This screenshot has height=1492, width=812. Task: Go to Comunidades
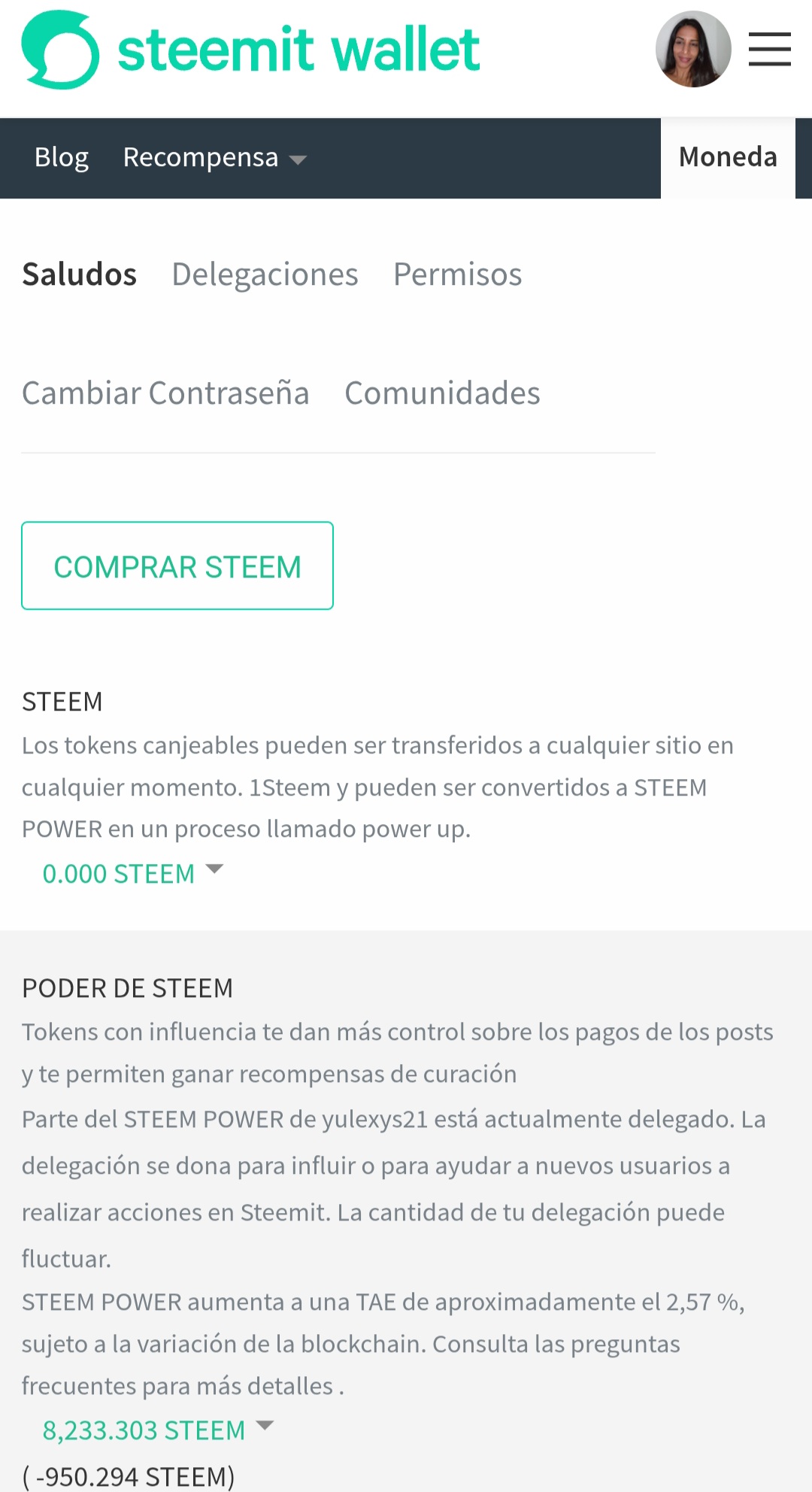coord(442,393)
